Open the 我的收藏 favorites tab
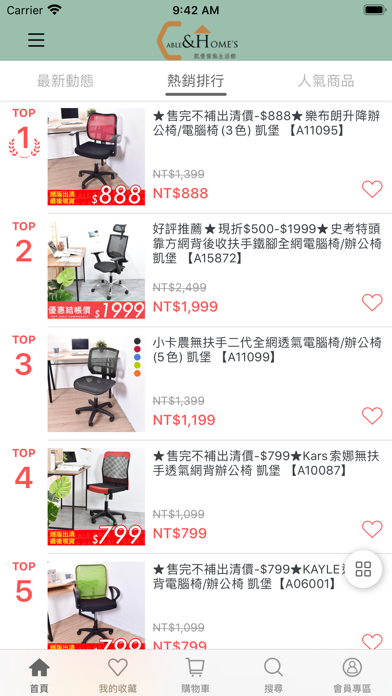 pyautogui.click(x=118, y=674)
